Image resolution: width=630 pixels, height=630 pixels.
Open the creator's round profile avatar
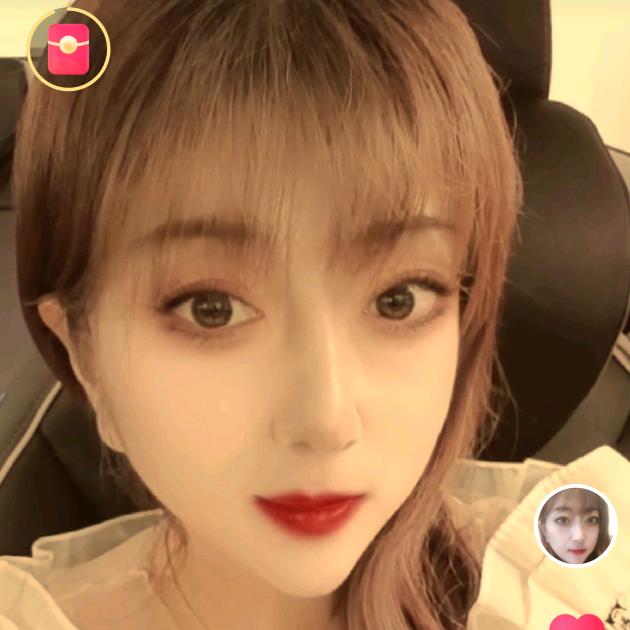tap(576, 526)
